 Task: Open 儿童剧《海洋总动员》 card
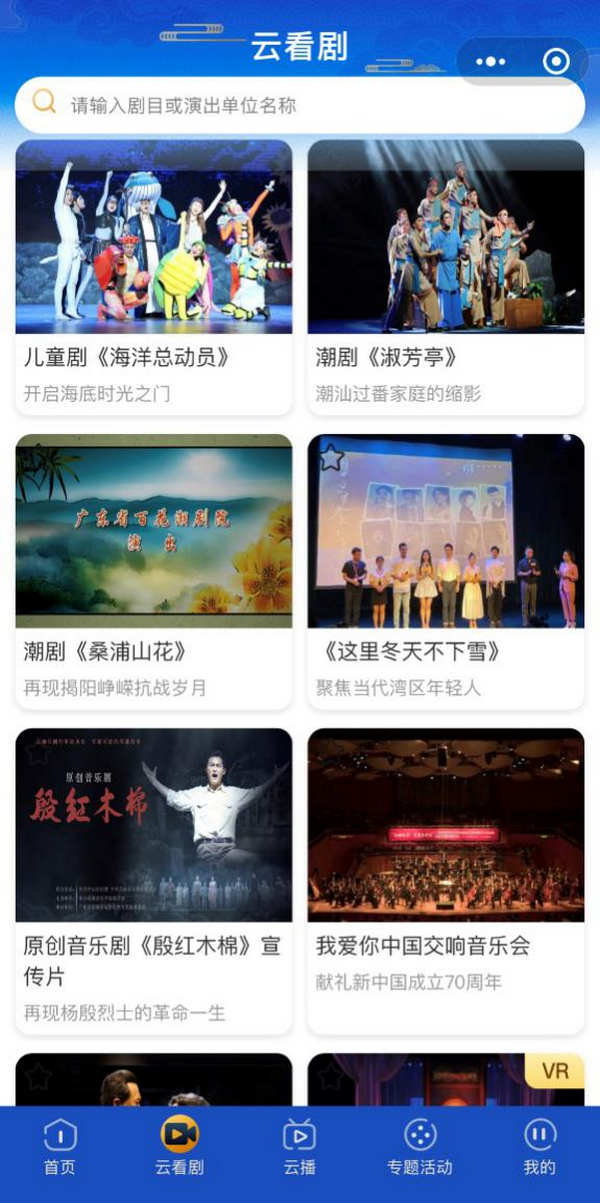click(154, 277)
